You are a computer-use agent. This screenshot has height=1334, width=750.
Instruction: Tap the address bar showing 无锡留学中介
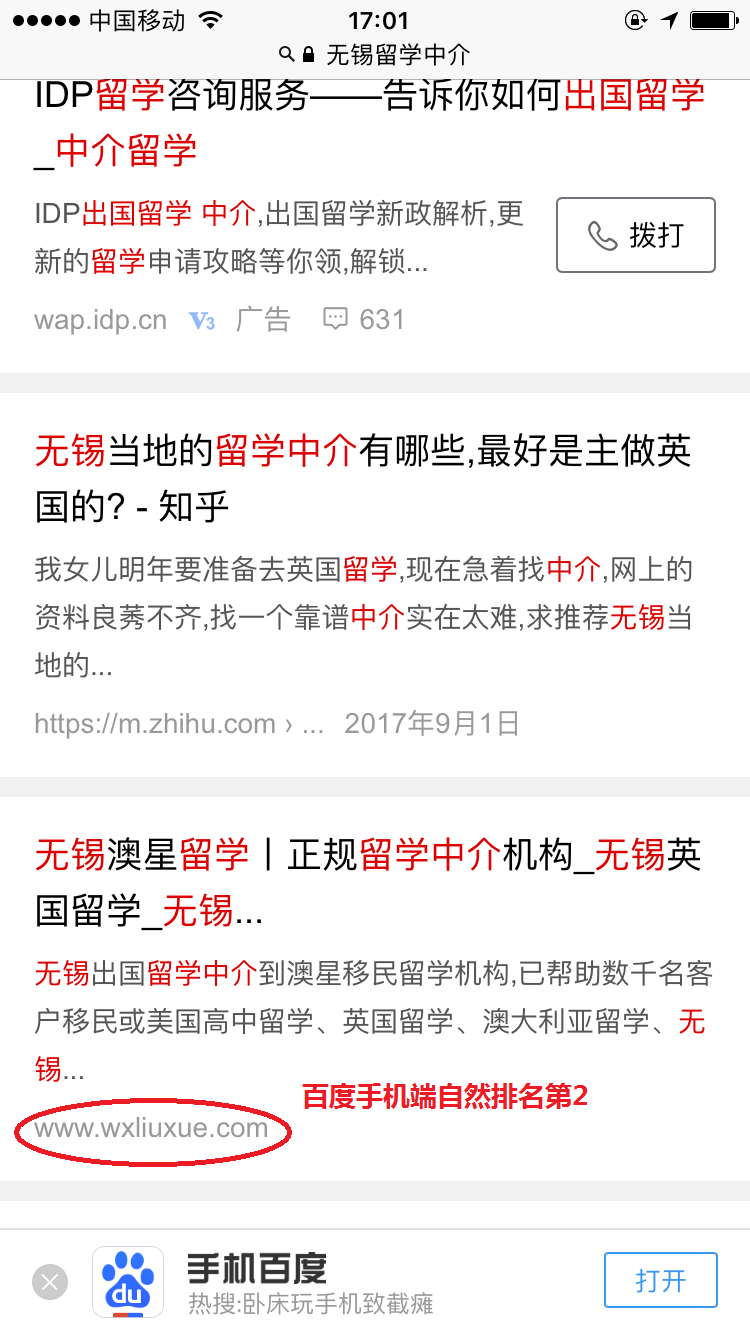(375, 55)
